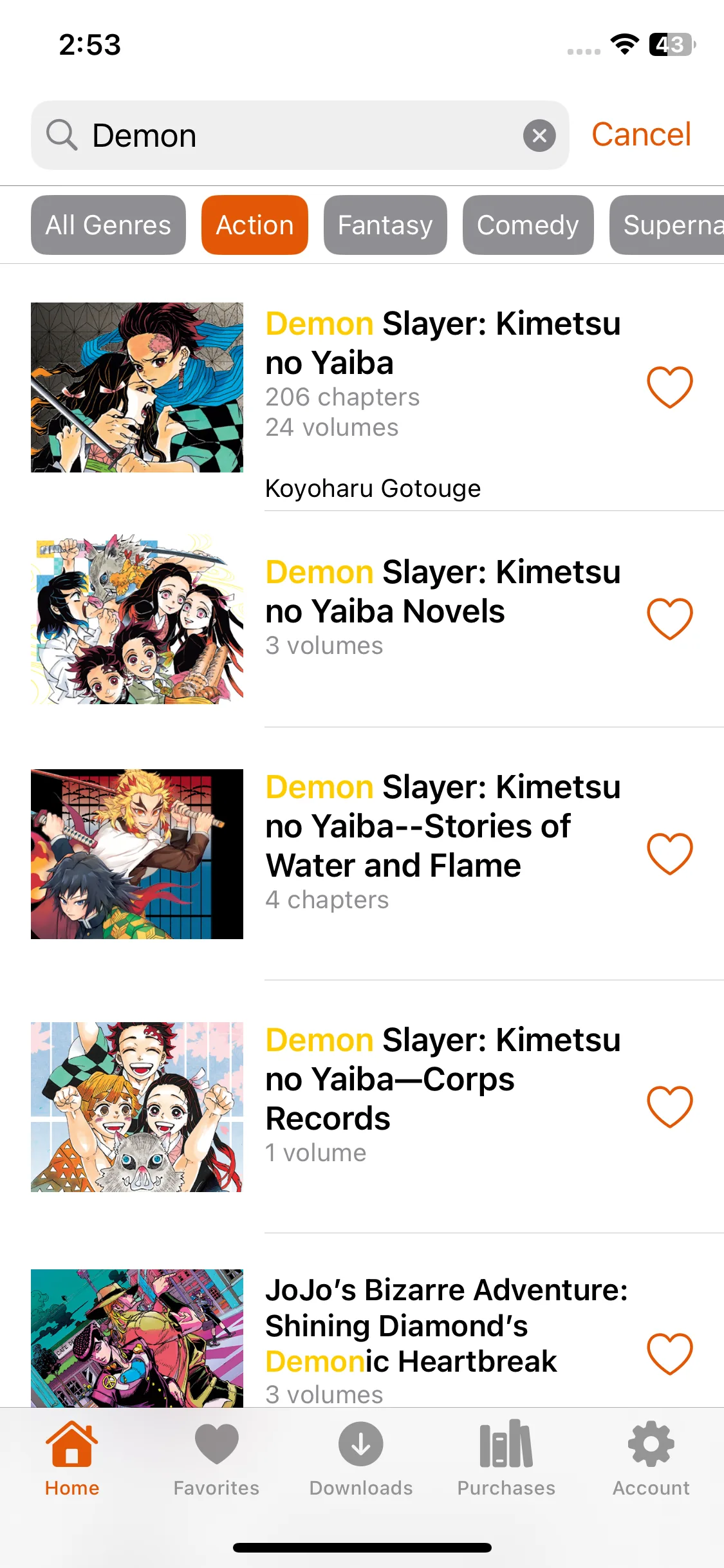Open the Purchases tab
The image size is (724, 1568).
click(x=506, y=1459)
